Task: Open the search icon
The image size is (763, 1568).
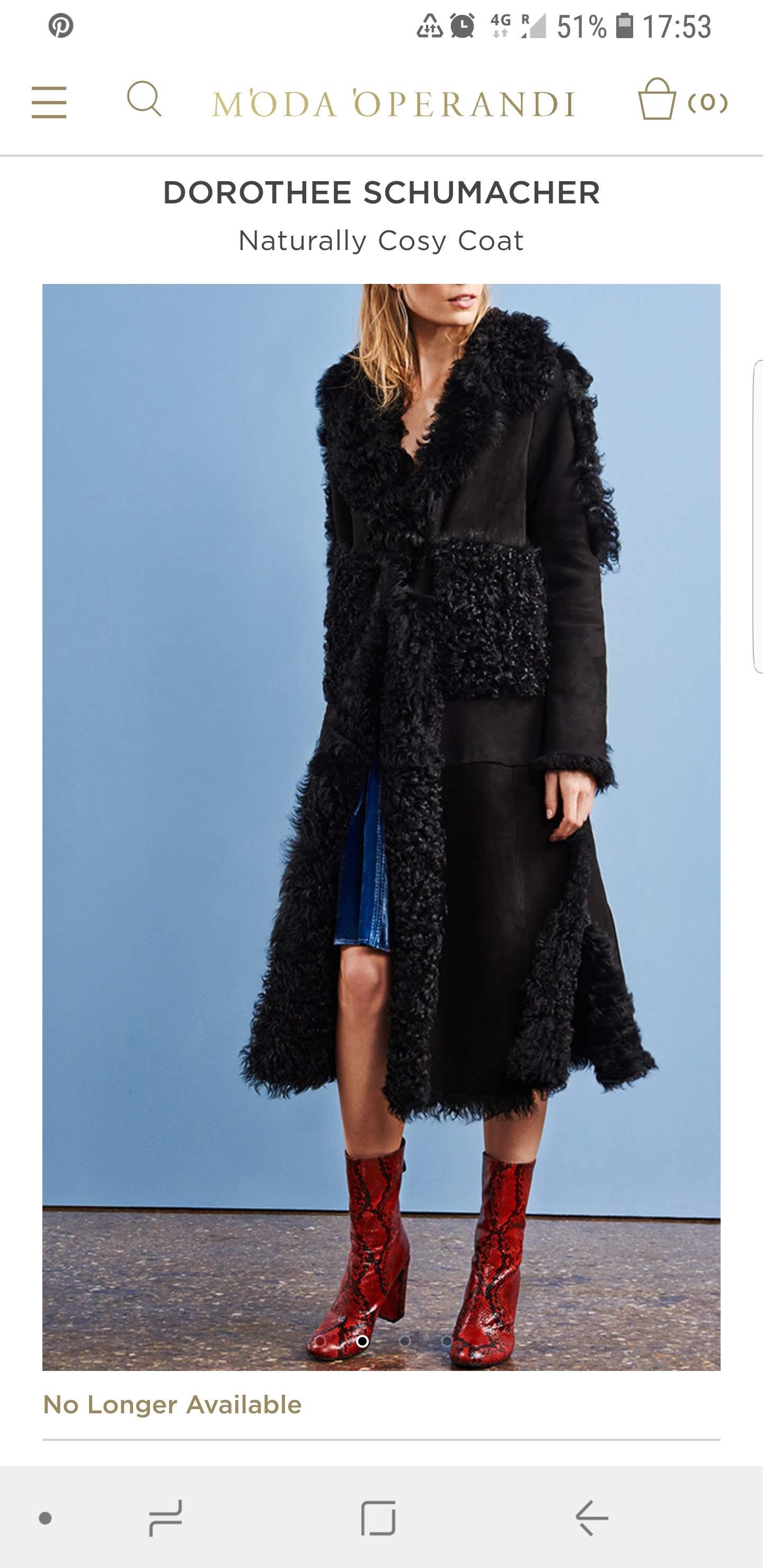Action: [144, 99]
